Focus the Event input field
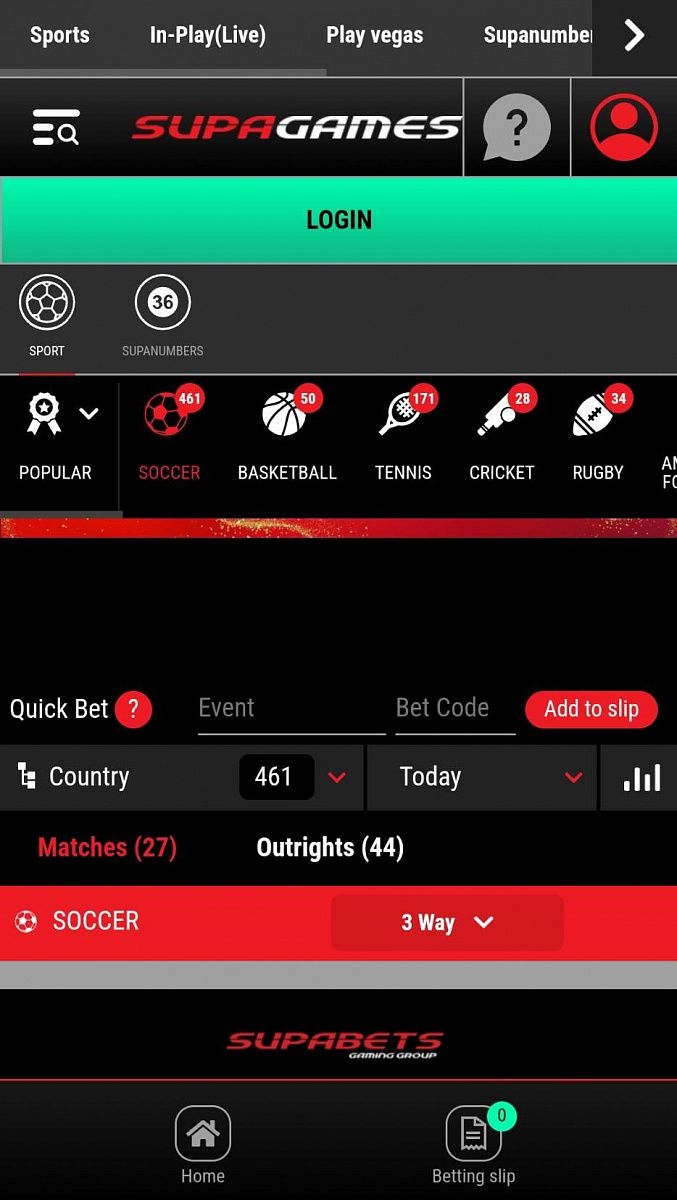This screenshot has height=1200, width=677. pos(290,709)
